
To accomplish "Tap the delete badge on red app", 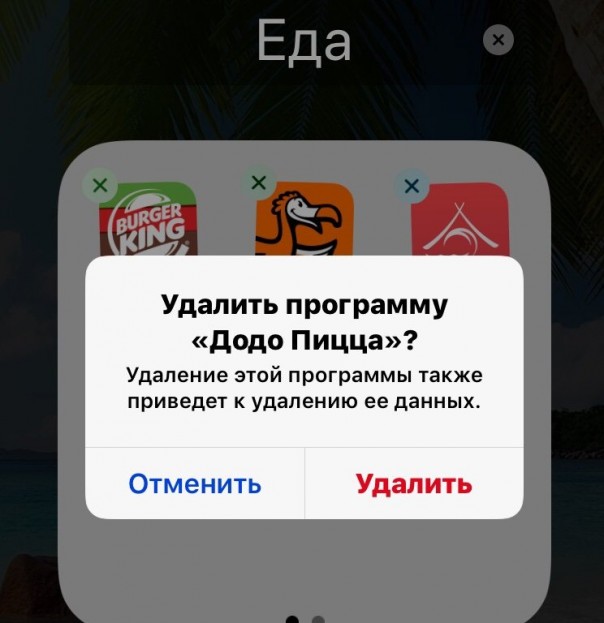I will click(411, 185).
